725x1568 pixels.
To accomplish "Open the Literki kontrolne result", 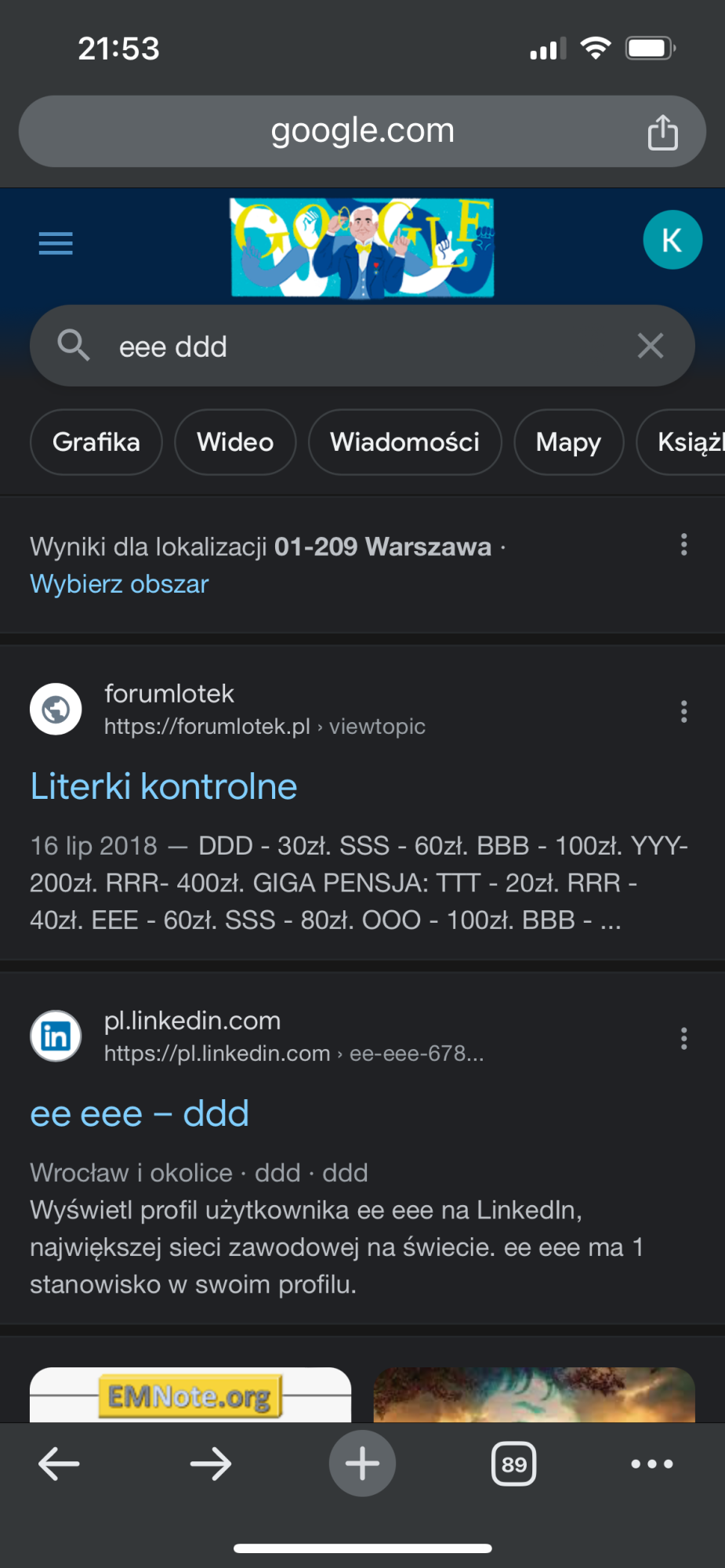I will point(164,786).
